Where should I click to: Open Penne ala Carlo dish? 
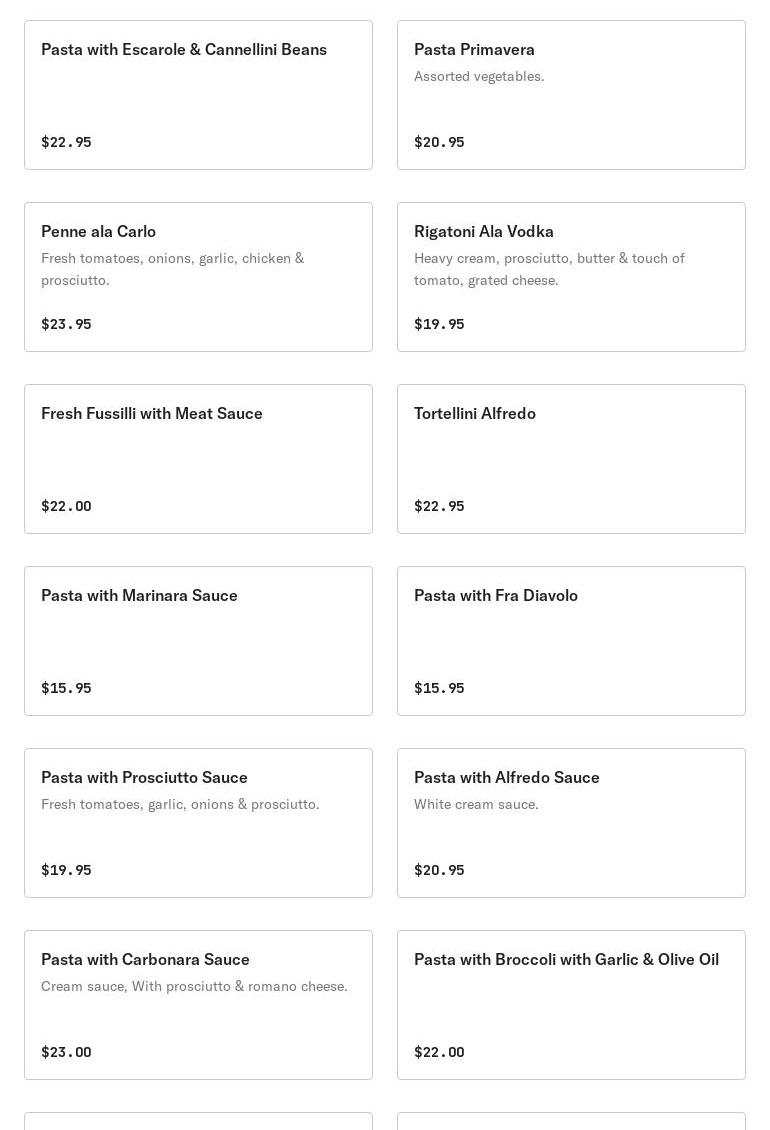click(x=198, y=277)
